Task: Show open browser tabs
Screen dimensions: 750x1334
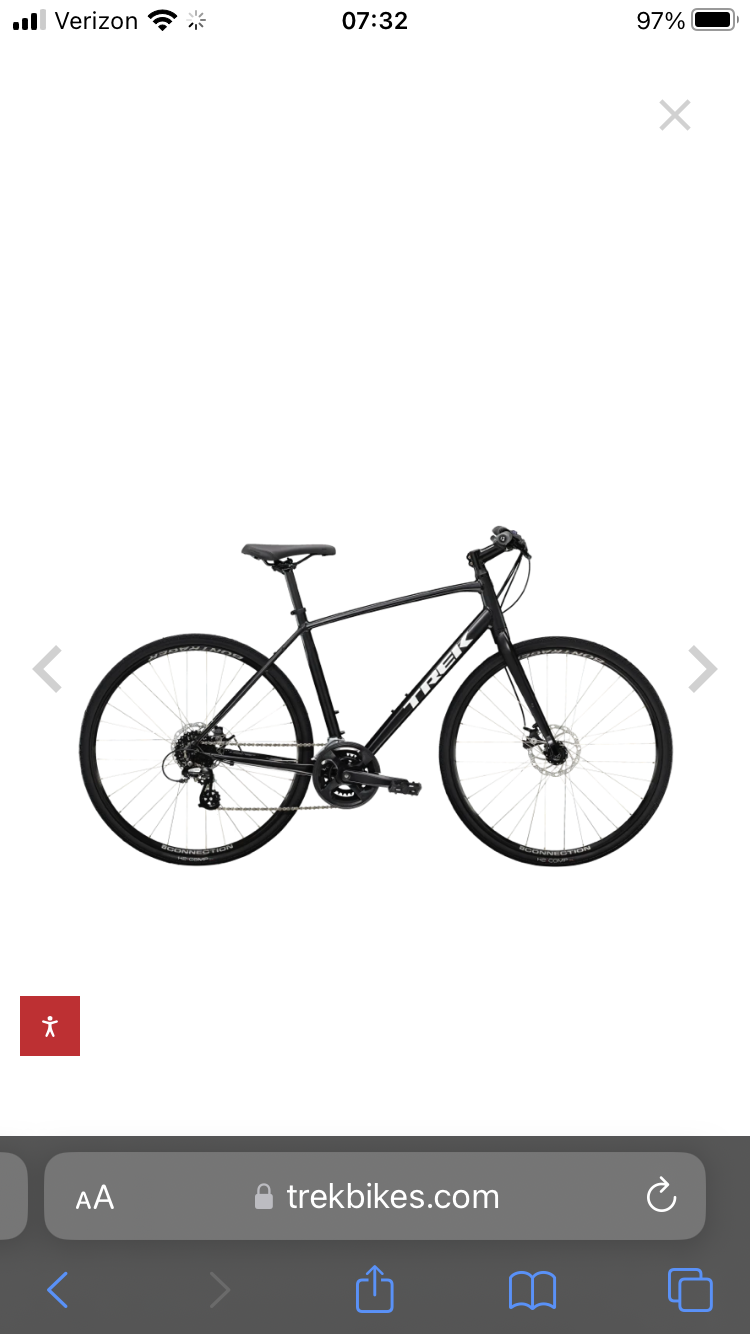Action: pos(690,1289)
